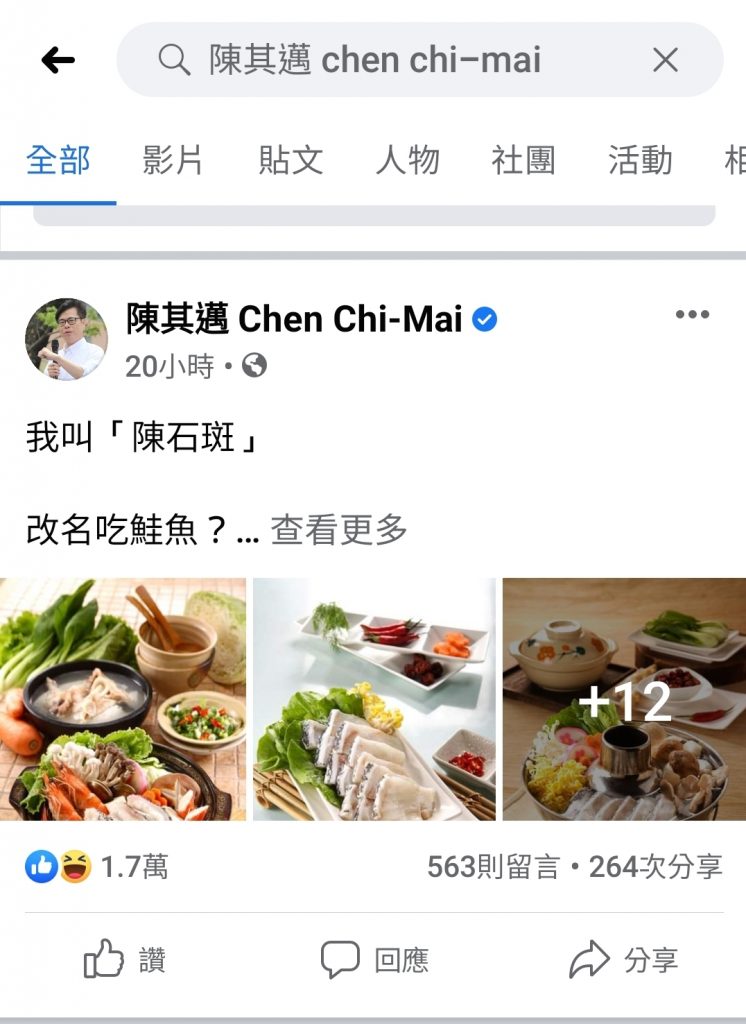The image size is (746, 1024).
Task: Like the post with 讚
Action: 125,961
